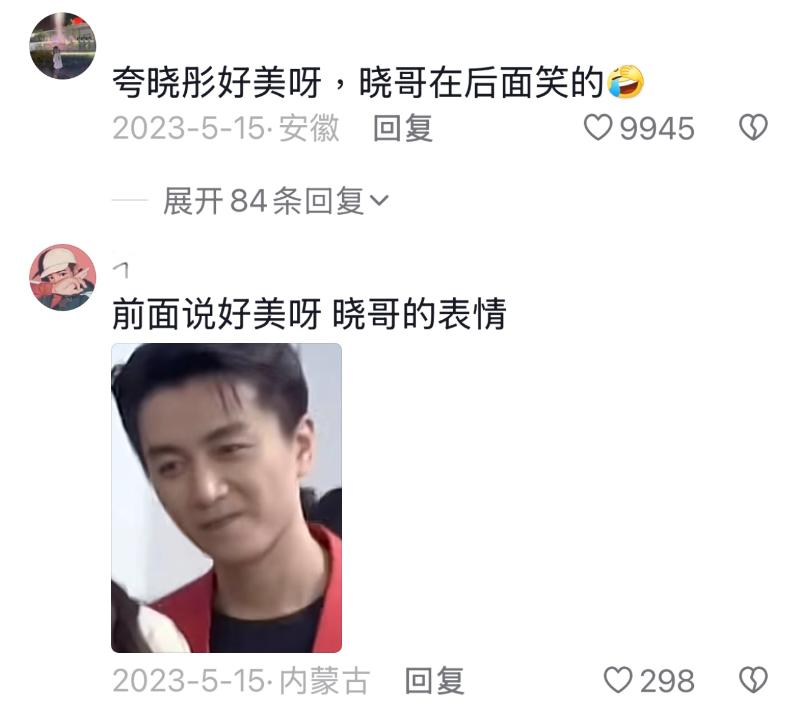This screenshot has height=719, width=800.
Task: Open the first commenter's avatar profile
Action: 62,45
